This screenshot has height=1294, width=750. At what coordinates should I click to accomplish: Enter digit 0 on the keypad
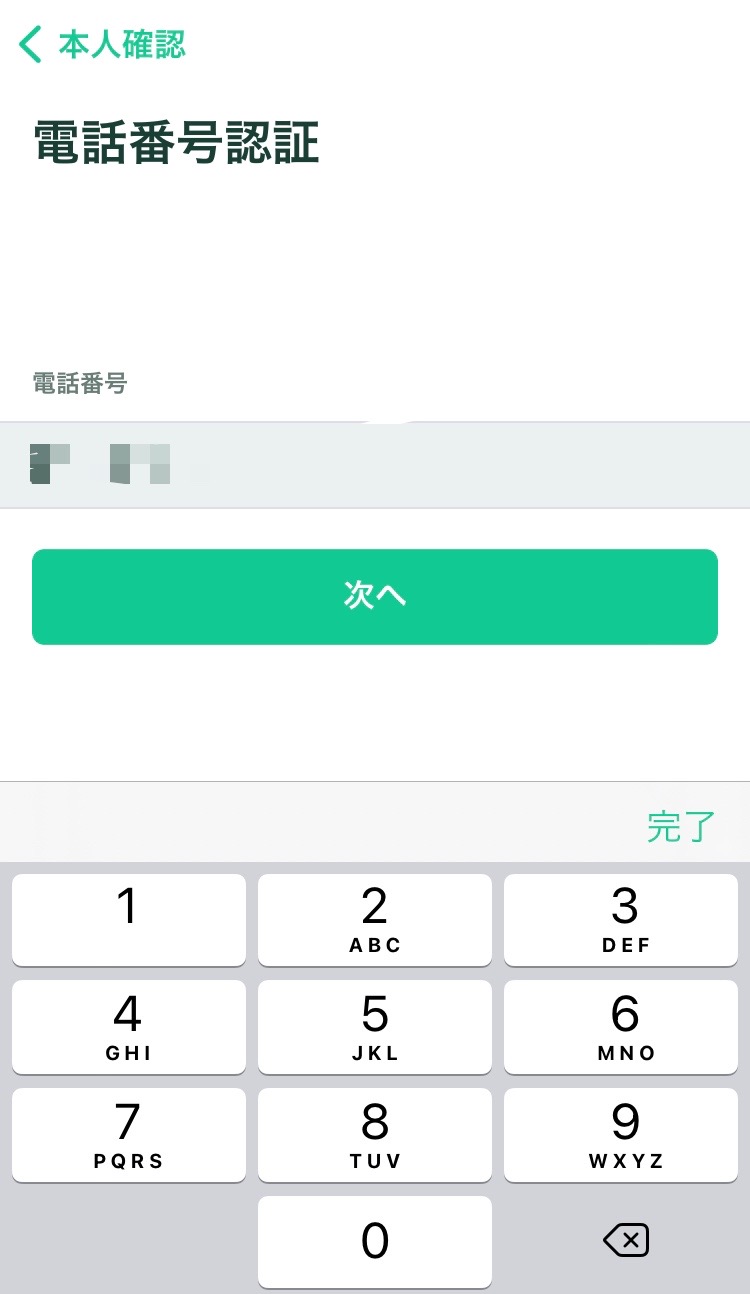point(375,1241)
